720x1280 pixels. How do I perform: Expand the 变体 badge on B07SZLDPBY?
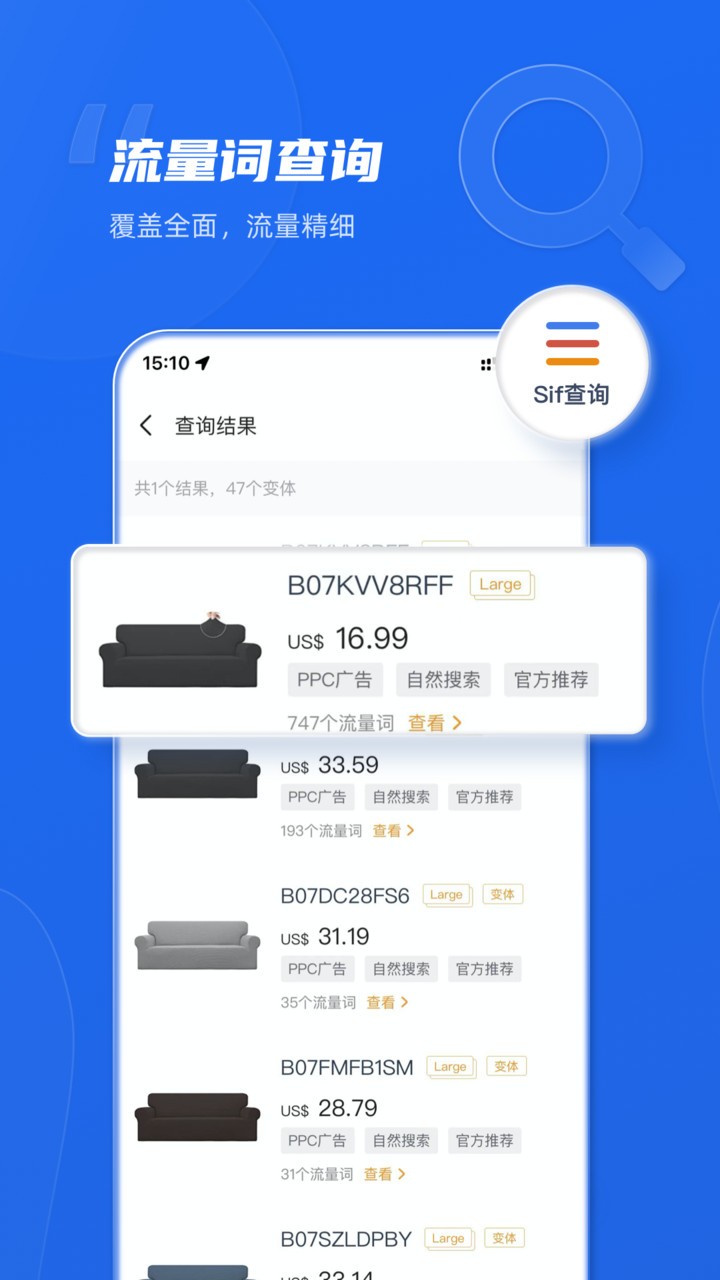coord(505,1238)
